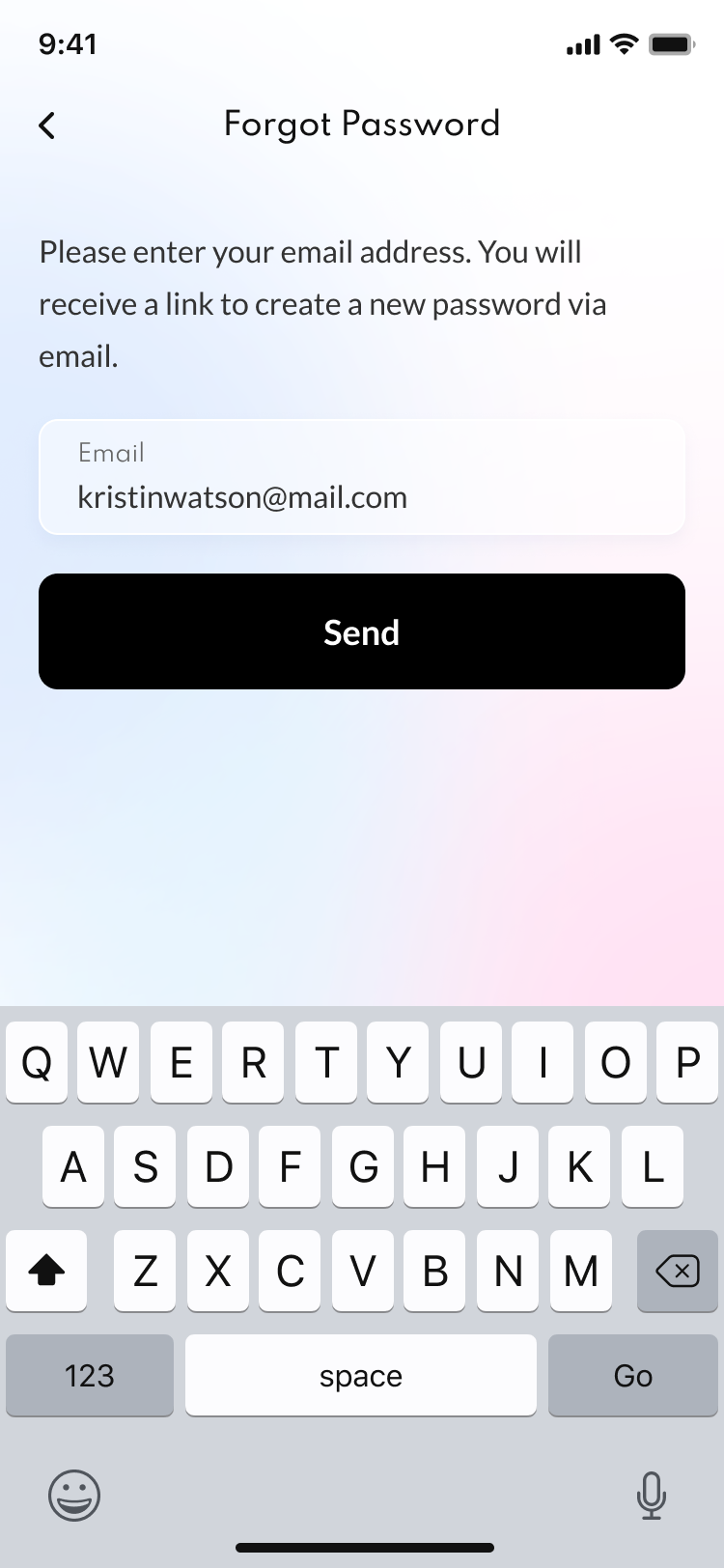Tap the space bar
The height and width of the screenshot is (1568, 724).
point(361,1376)
